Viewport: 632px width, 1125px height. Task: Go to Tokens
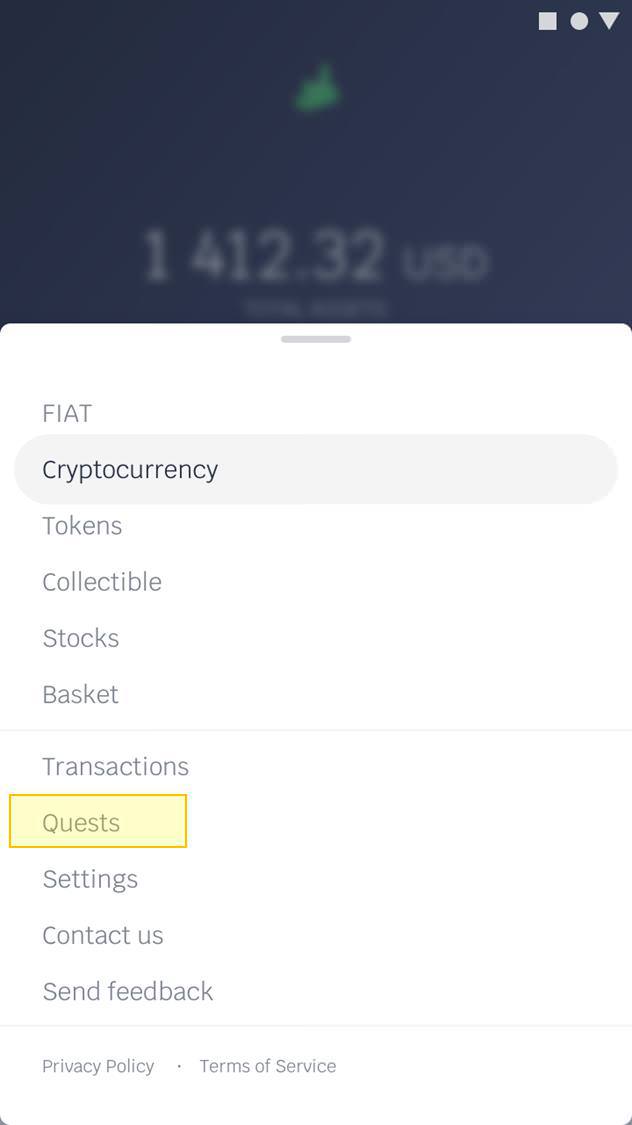pos(82,526)
